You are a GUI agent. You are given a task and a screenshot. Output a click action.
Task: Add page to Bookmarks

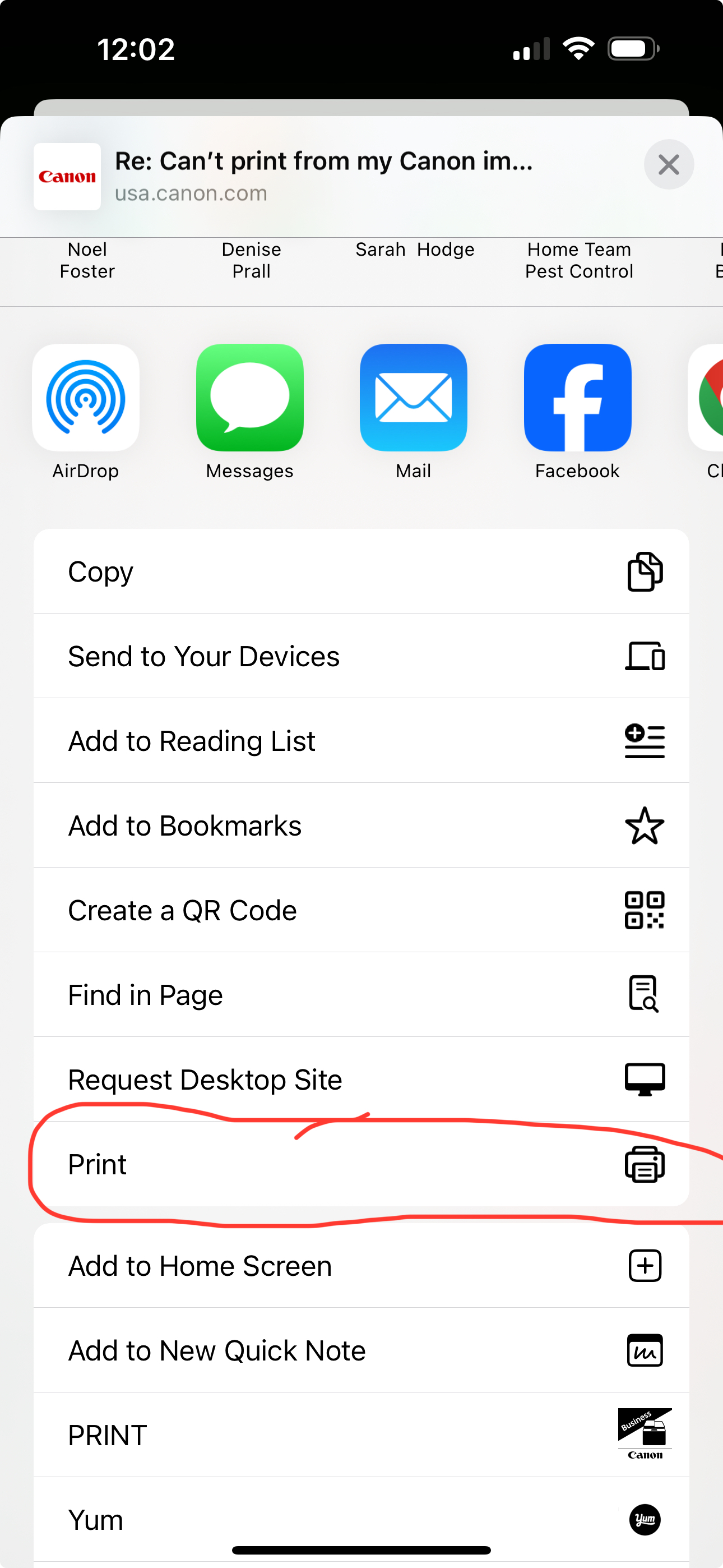point(361,825)
